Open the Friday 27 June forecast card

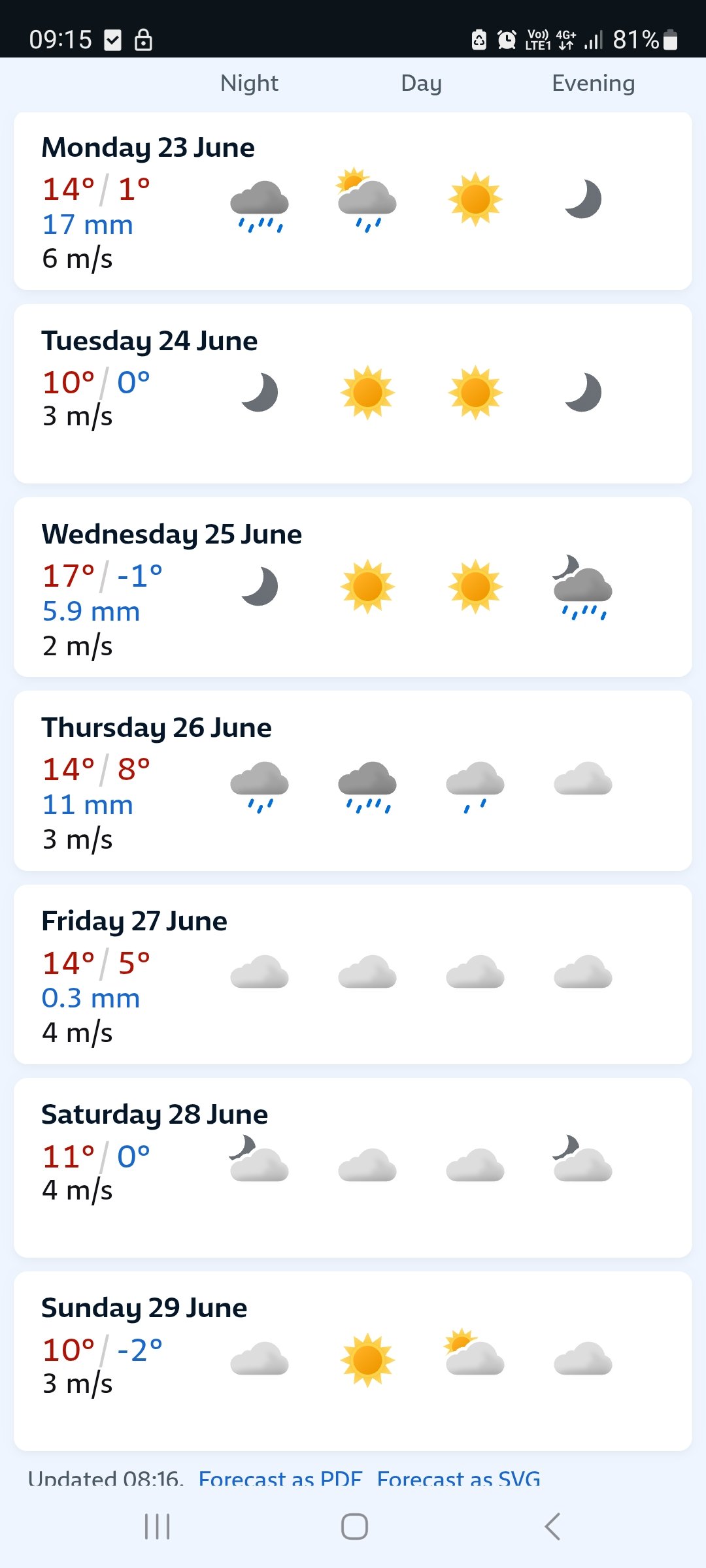[353, 974]
